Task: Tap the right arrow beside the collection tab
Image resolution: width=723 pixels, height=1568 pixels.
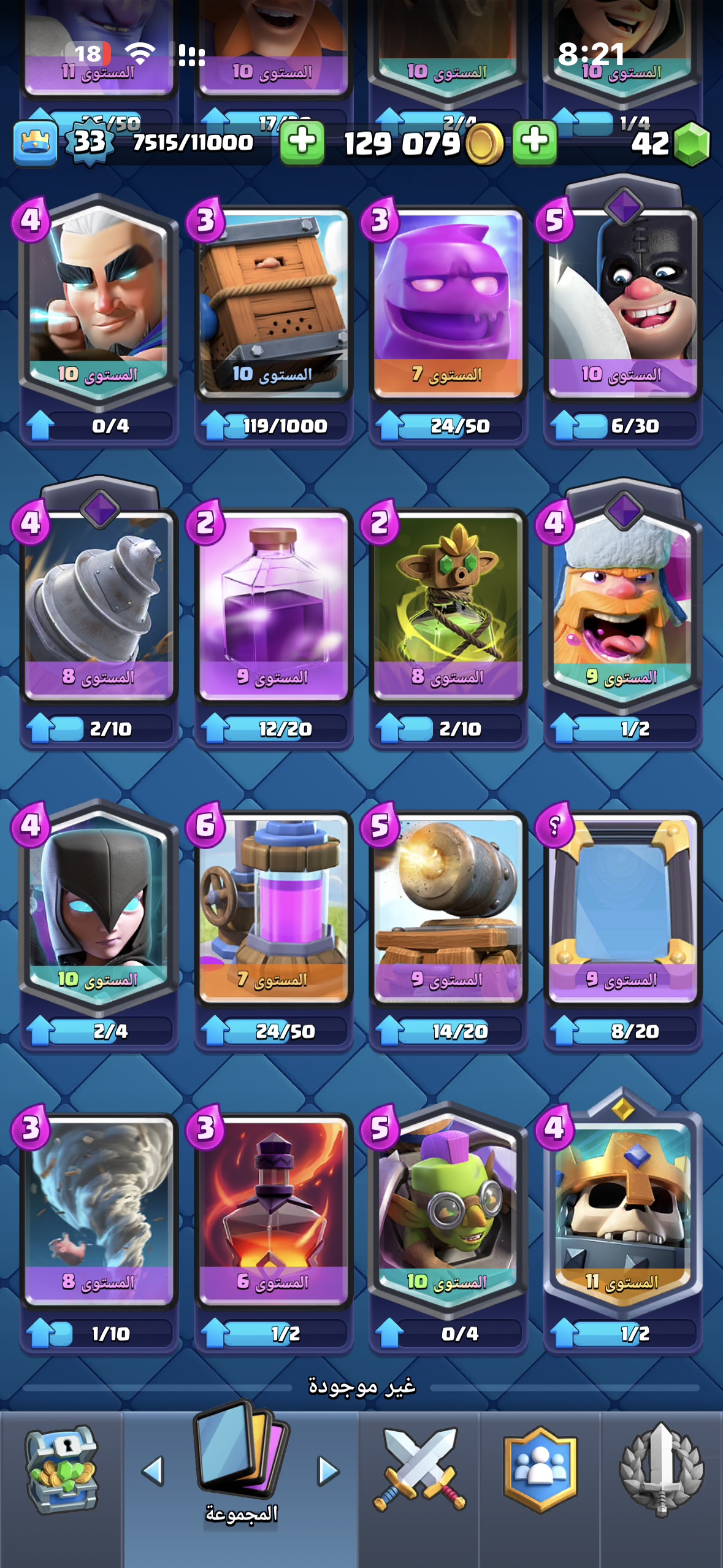Action: pos(328,1470)
